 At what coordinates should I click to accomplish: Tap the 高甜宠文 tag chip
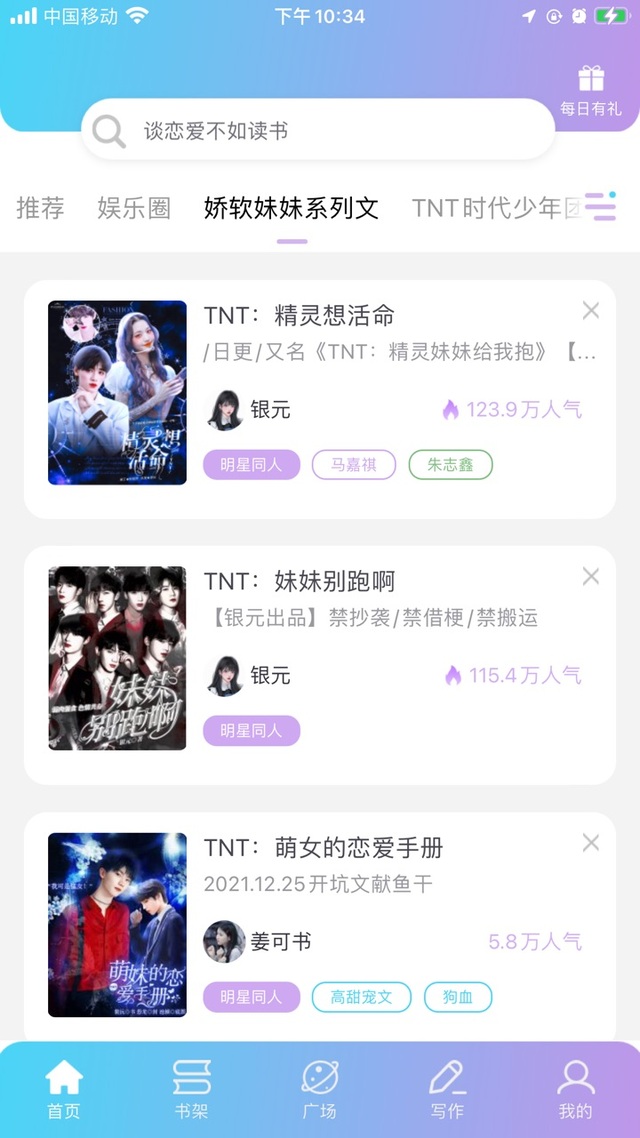click(361, 997)
